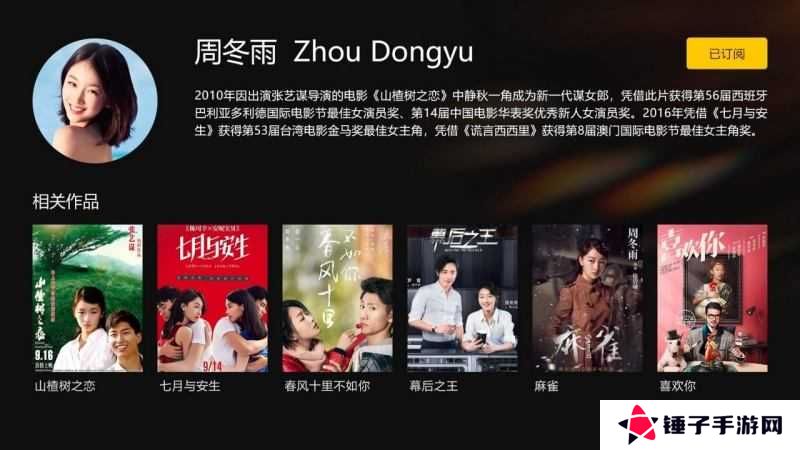Open the movie 山楂树之恋
Image resolution: width=800 pixels, height=450 pixels.
click(87, 298)
